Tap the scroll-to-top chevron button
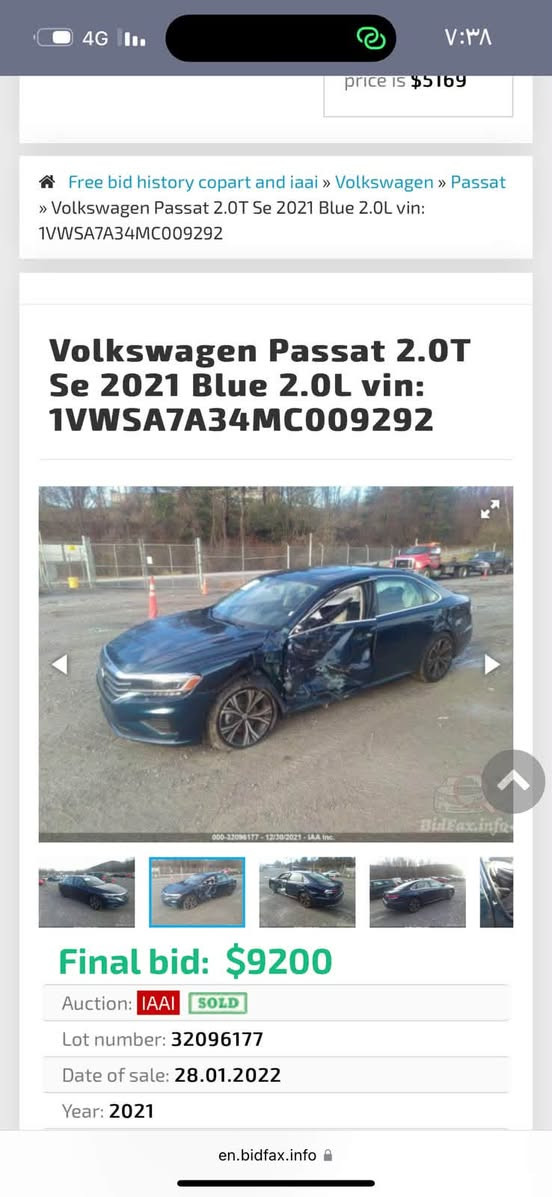Image resolution: width=552 pixels, height=1197 pixels. pos(514,781)
